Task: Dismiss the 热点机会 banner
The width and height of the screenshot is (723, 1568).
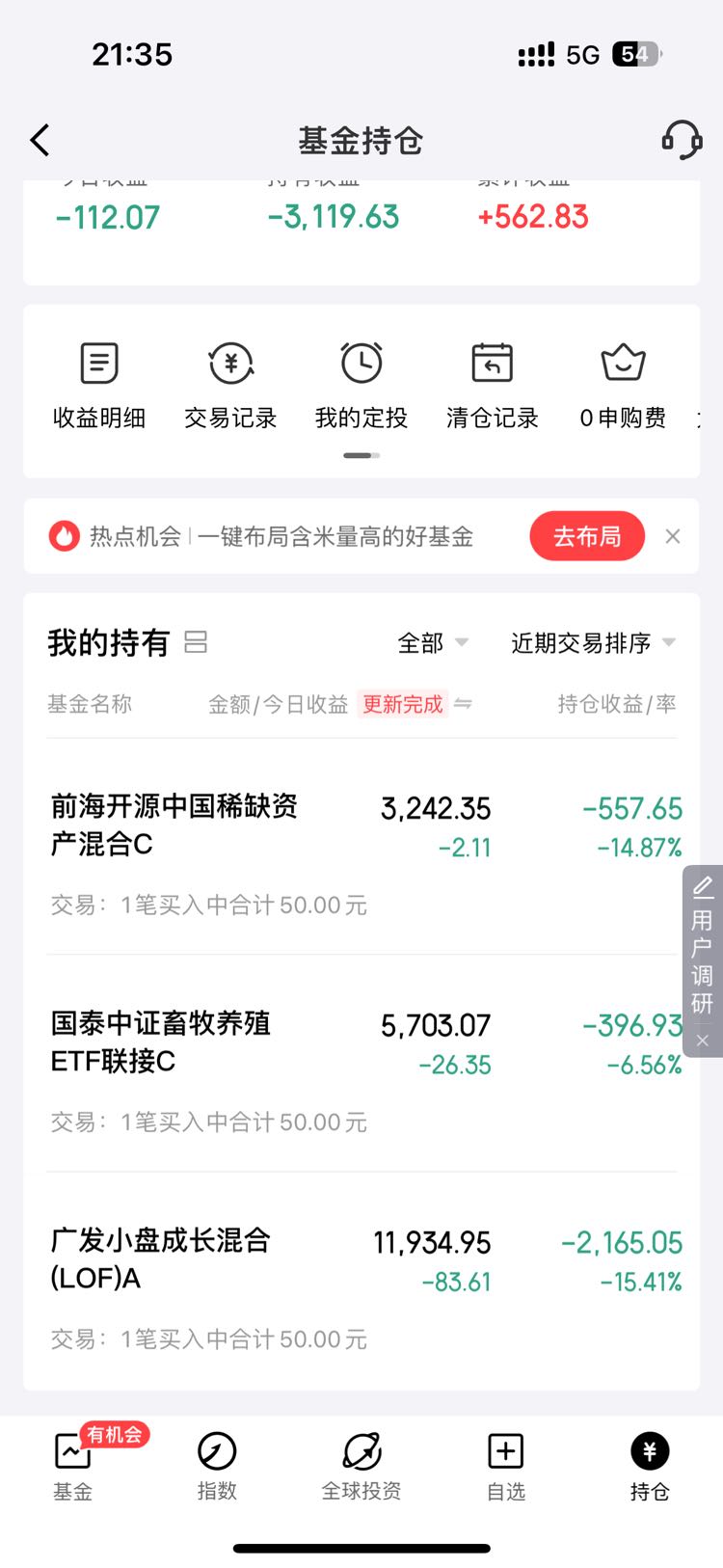Action: 673,536
